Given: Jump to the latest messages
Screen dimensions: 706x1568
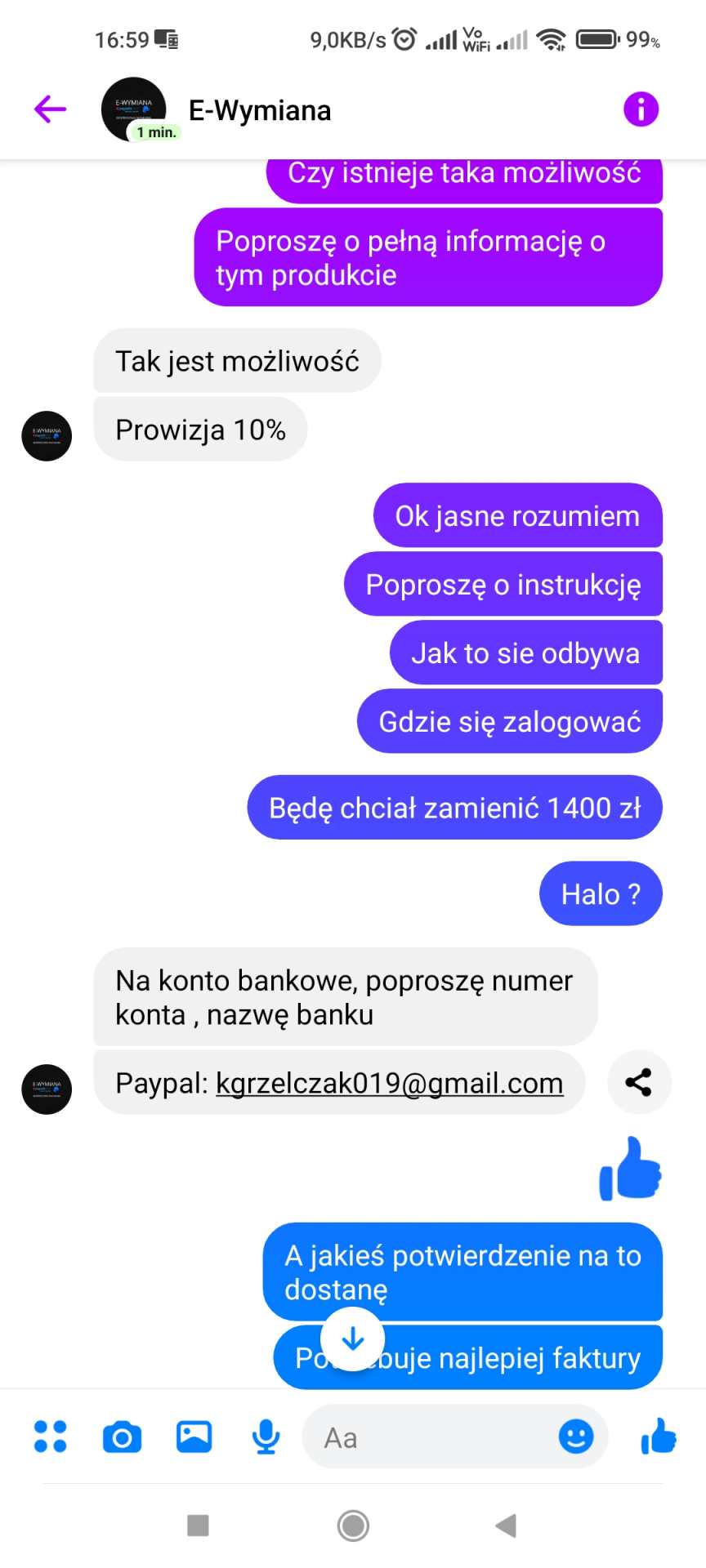Looking at the screenshot, I should coord(352,1339).
